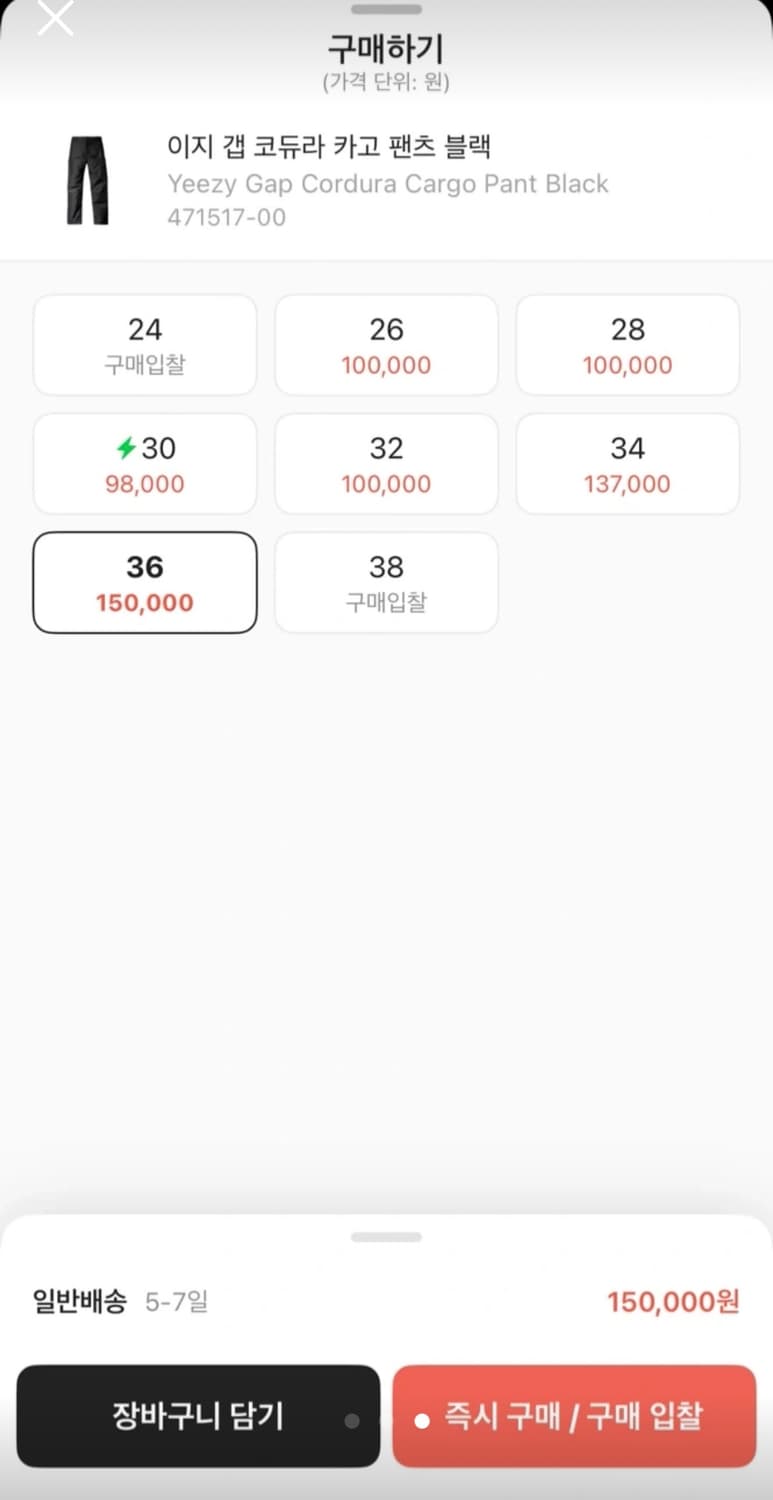
Task: Choose size 34 priced 137,000
Action: click(627, 463)
